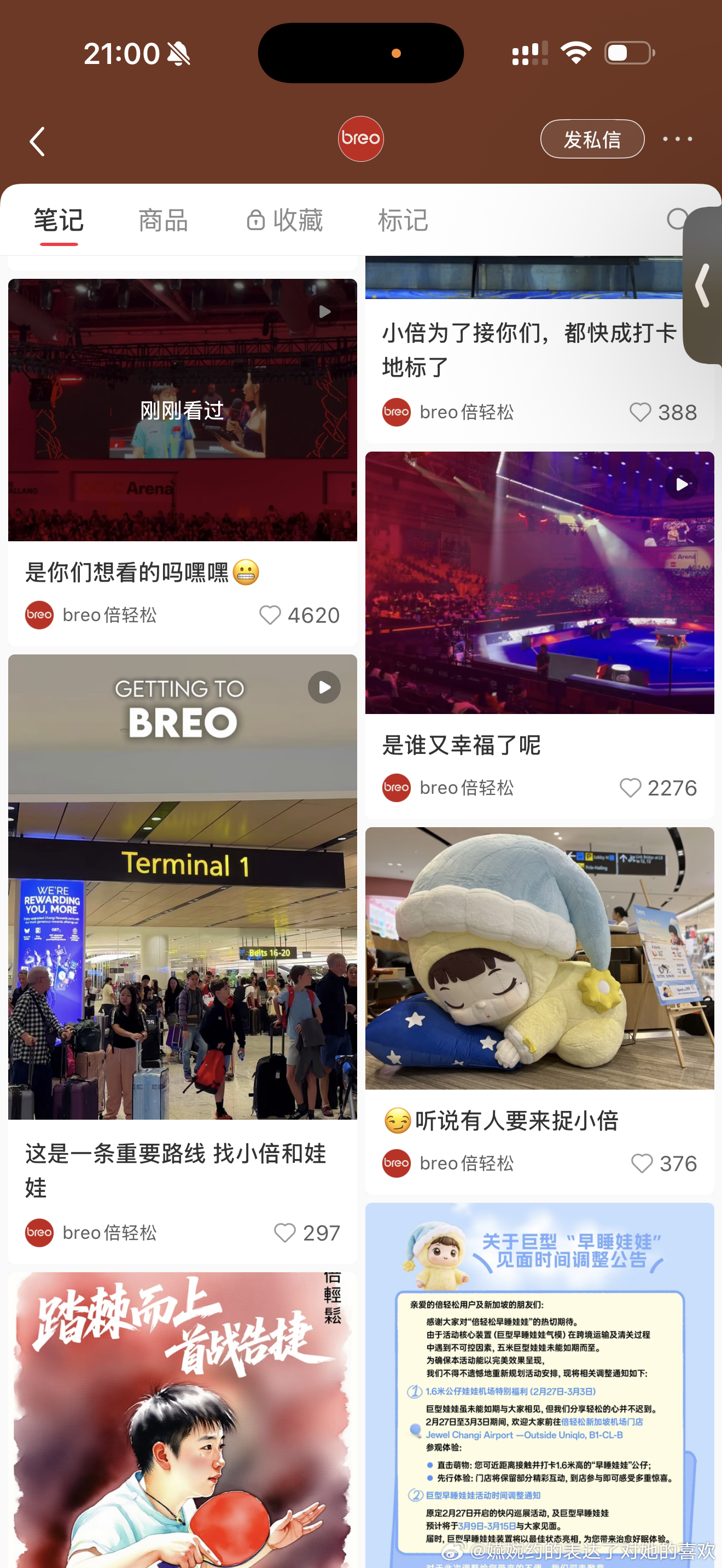Open the Wi-Fi status icon area
Screen dimensions: 722x1568
tap(575, 53)
